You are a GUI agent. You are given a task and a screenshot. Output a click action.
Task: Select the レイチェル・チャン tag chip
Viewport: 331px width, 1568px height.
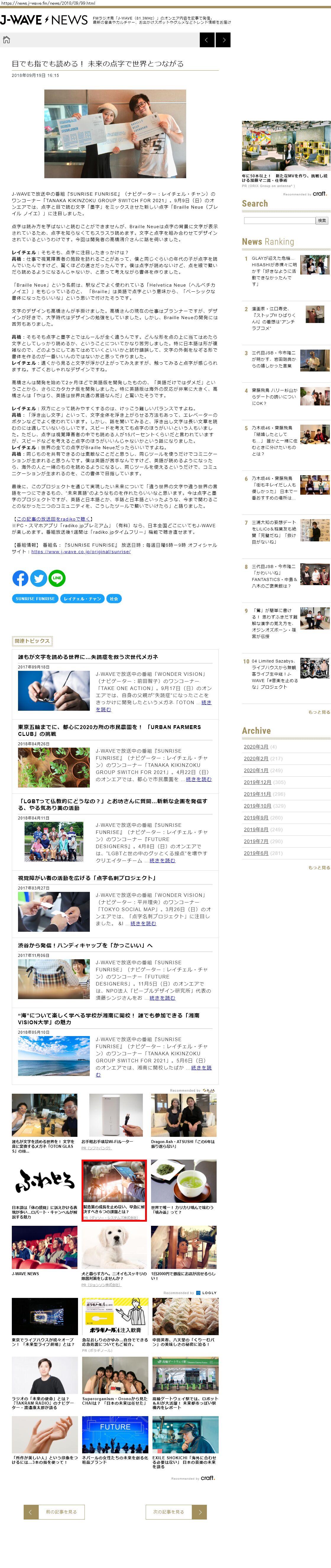click(x=82, y=598)
